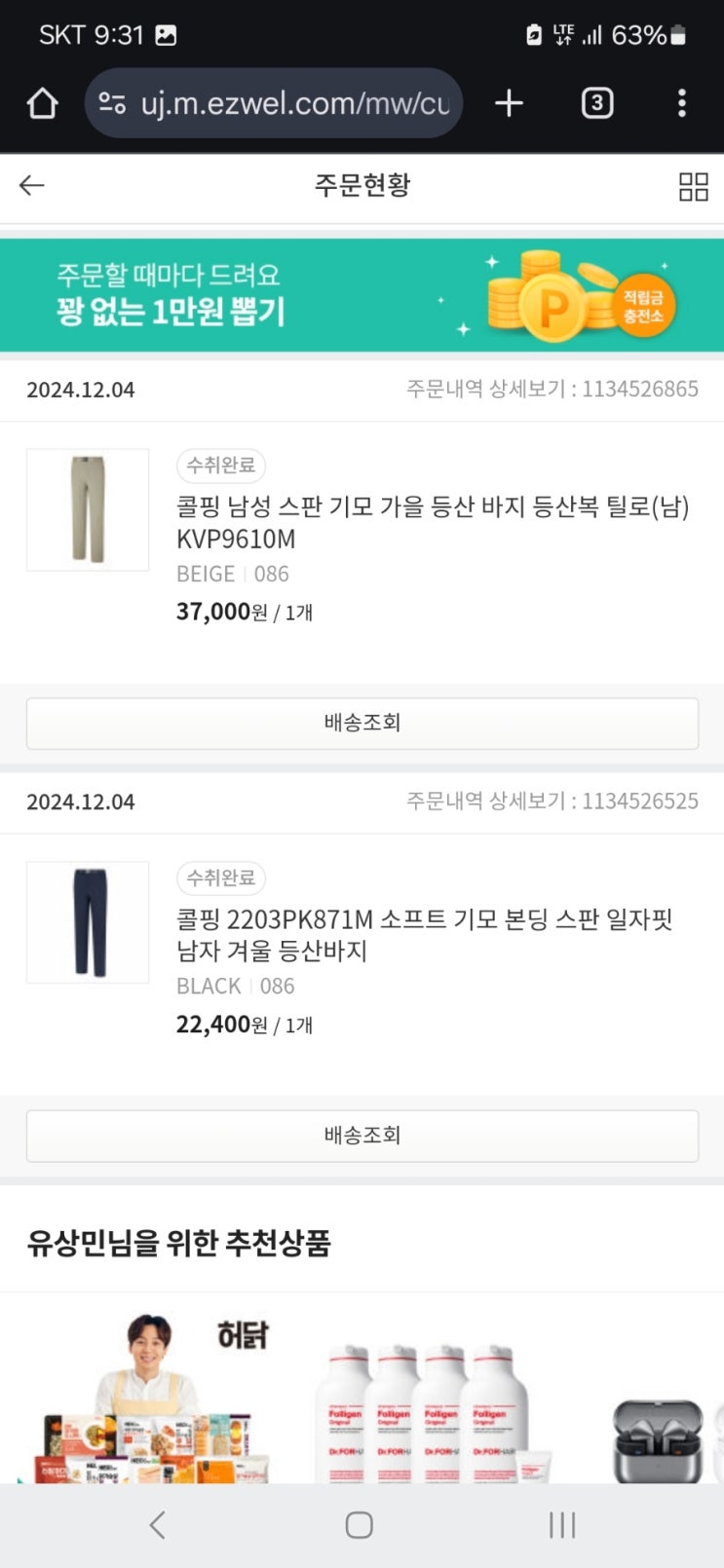Viewport: 724px width, 1568px height.
Task: Open a new browser tab
Action: point(509,103)
